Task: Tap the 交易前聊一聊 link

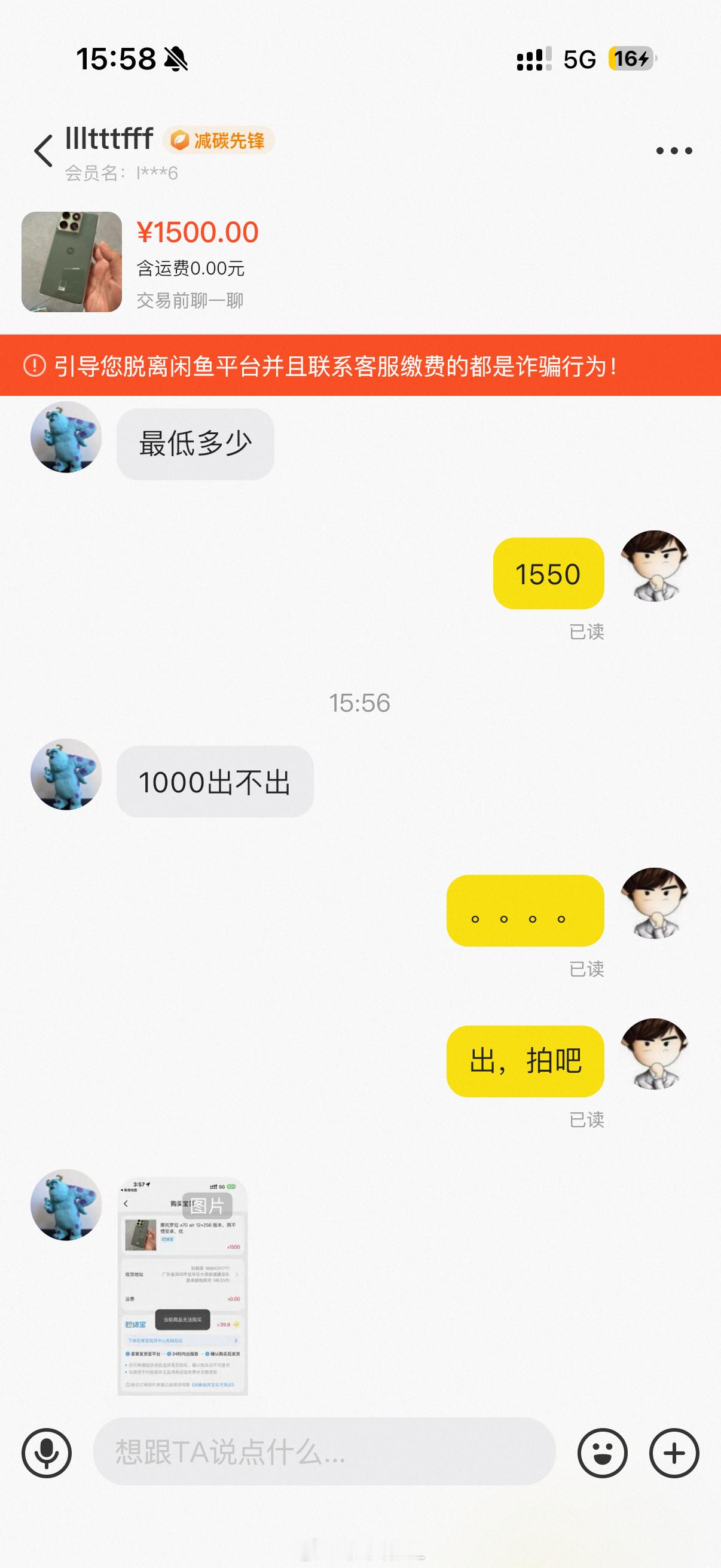Action: pos(191,301)
